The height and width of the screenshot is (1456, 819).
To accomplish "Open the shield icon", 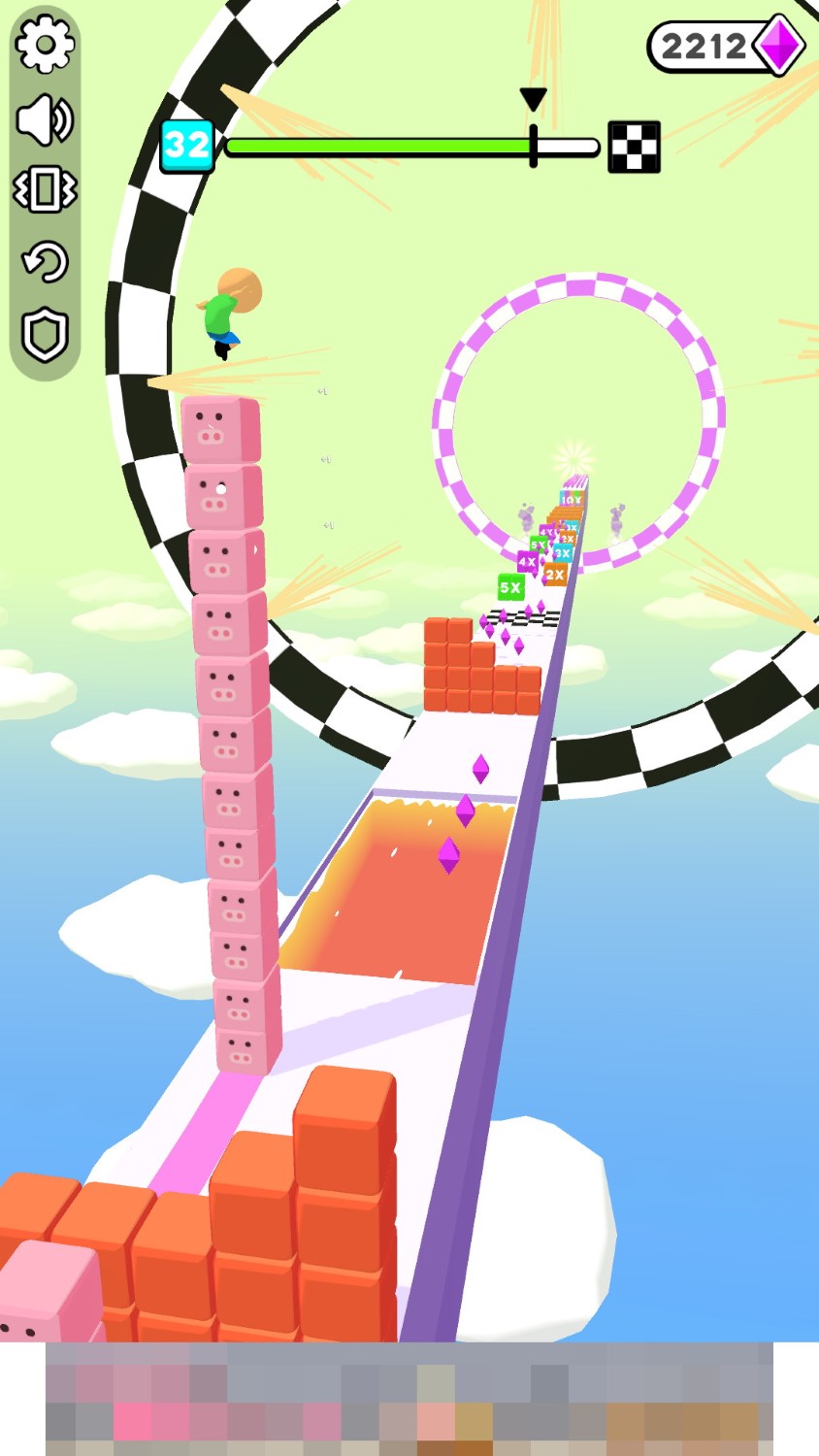I will point(45,336).
